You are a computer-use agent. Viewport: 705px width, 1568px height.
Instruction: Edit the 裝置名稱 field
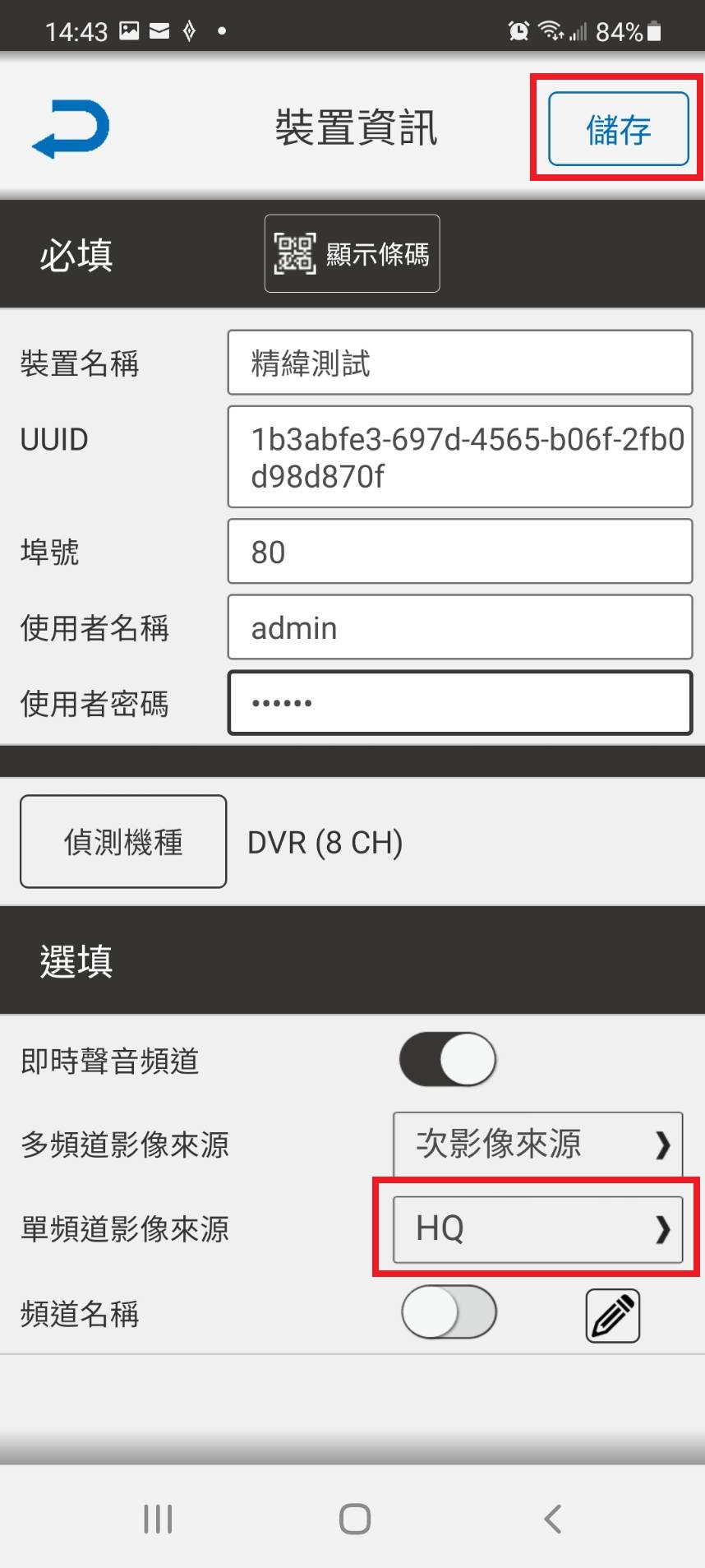tap(459, 363)
